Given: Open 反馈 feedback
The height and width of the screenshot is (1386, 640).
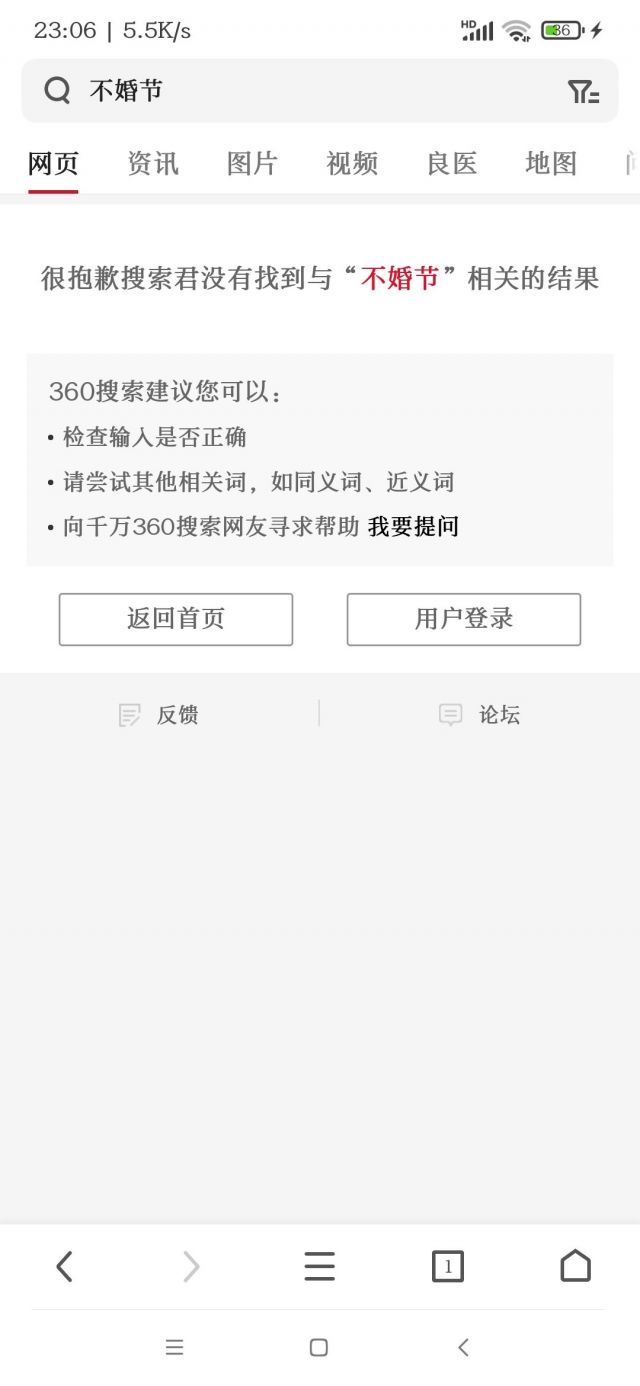Looking at the screenshot, I should (x=160, y=715).
